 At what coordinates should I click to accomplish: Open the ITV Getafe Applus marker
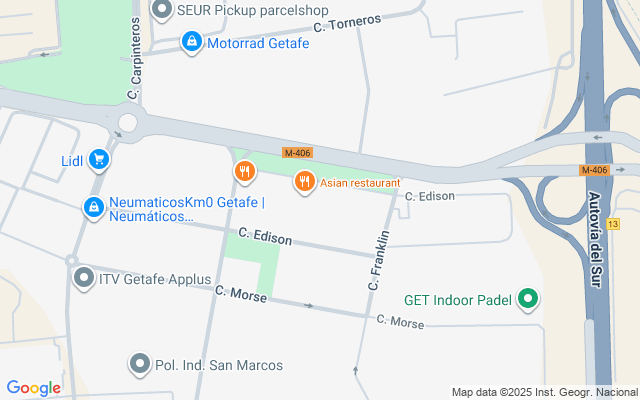(84, 277)
